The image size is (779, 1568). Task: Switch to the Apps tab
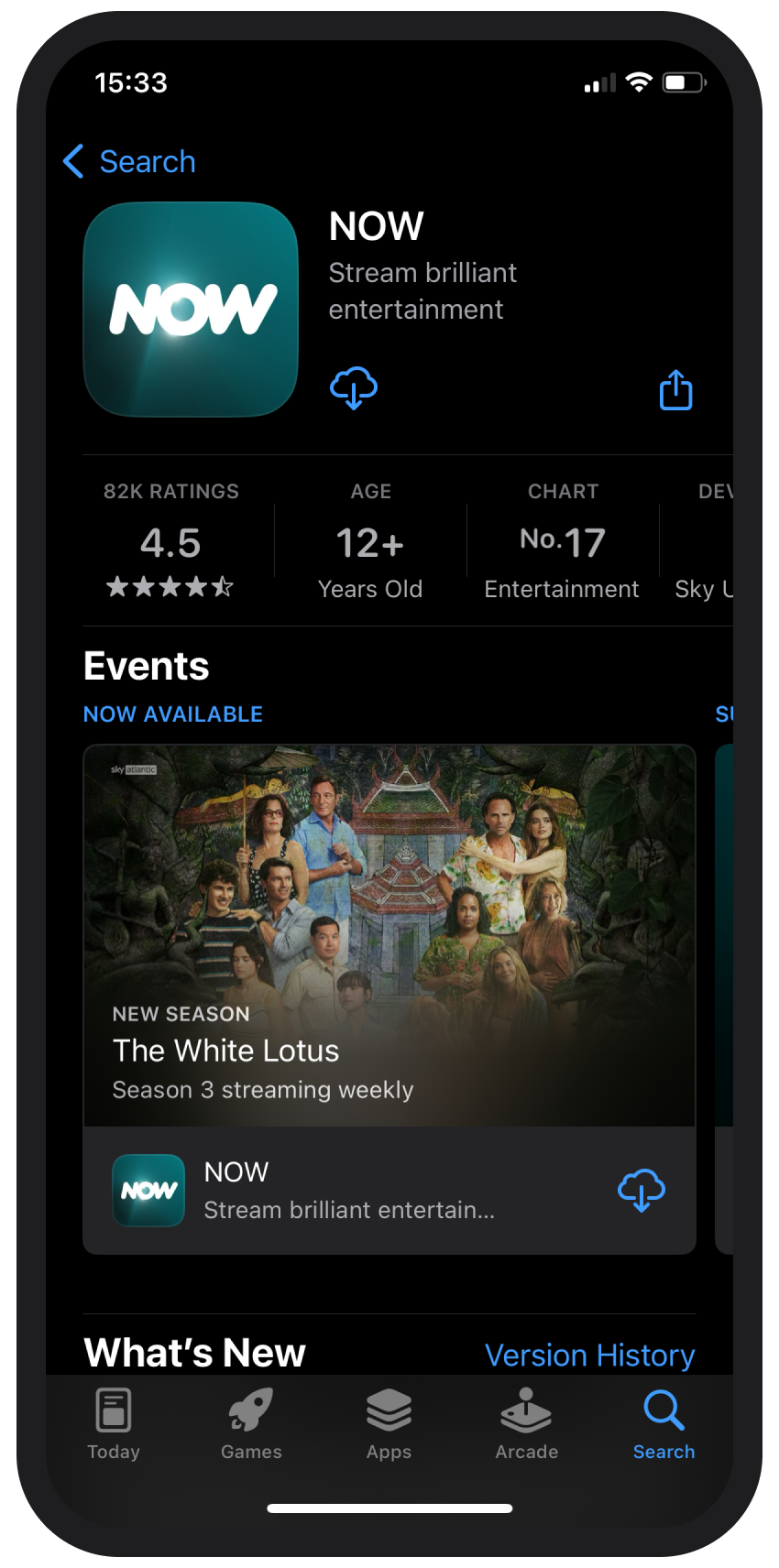coord(389,1423)
